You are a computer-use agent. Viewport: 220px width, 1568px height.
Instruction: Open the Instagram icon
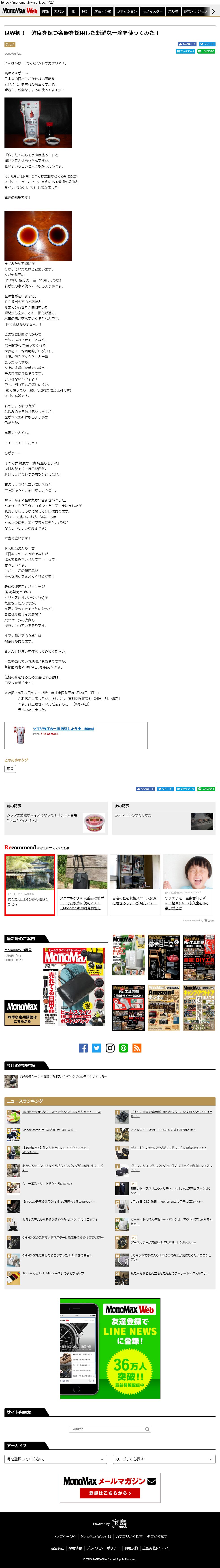tap(110, 1048)
